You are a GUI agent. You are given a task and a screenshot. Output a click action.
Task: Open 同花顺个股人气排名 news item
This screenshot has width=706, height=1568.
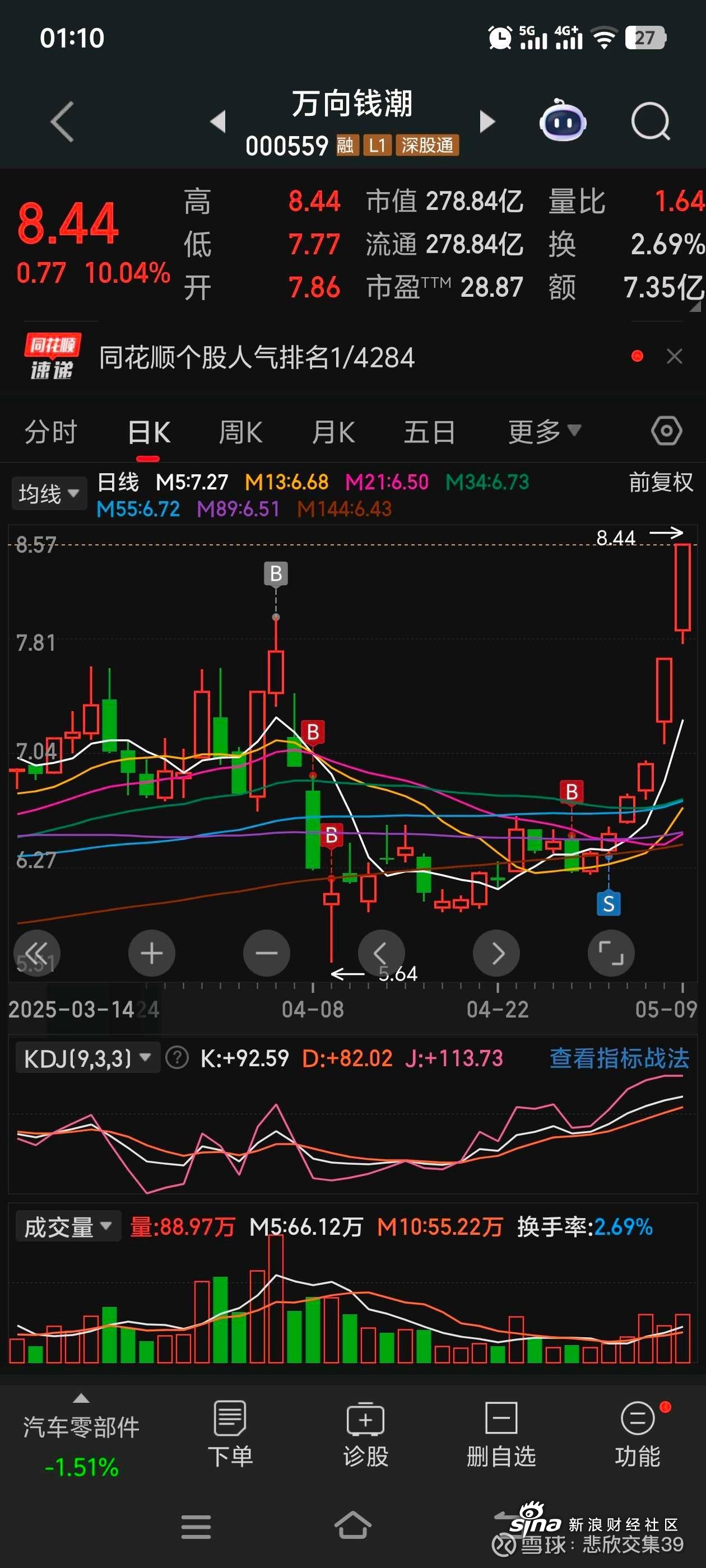257,357
